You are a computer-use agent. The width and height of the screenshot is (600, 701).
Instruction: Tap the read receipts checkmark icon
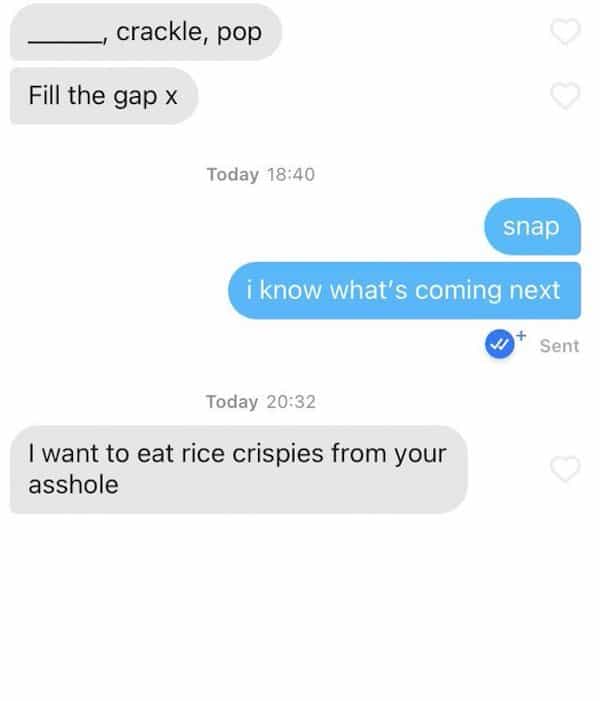point(499,345)
